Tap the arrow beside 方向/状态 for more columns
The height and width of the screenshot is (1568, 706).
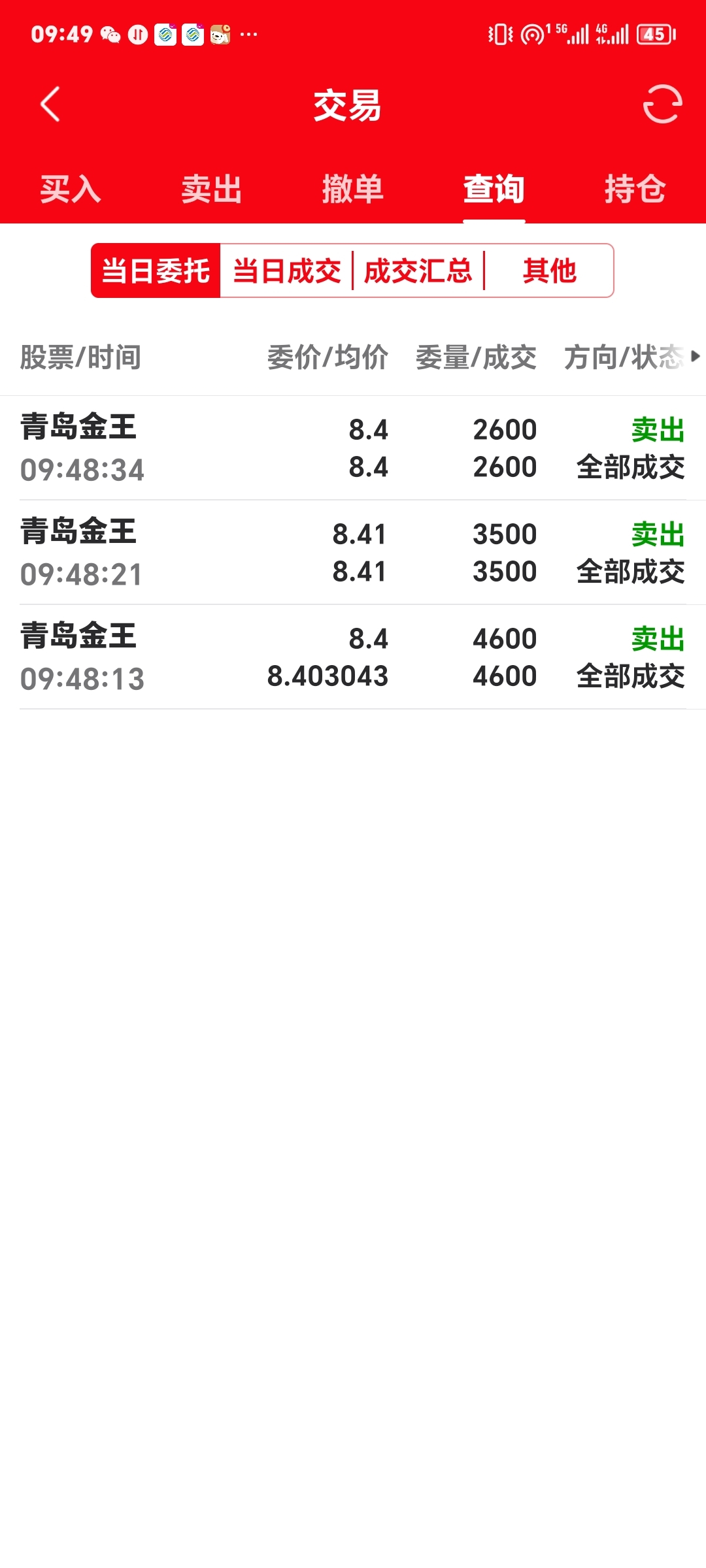coord(695,357)
